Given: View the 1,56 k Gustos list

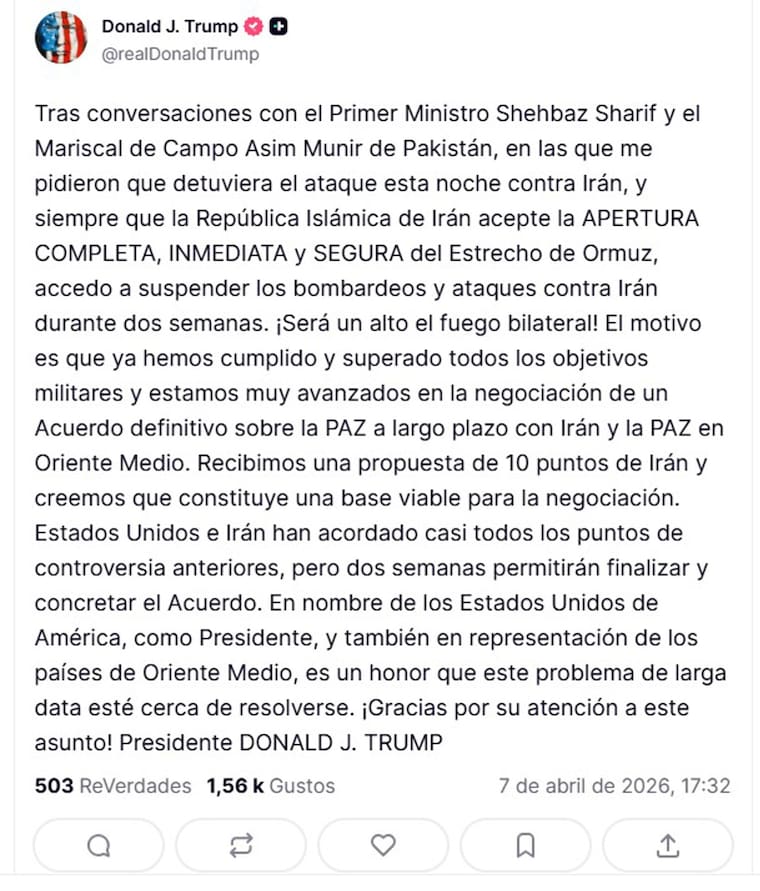Looking at the screenshot, I should 270,786.
